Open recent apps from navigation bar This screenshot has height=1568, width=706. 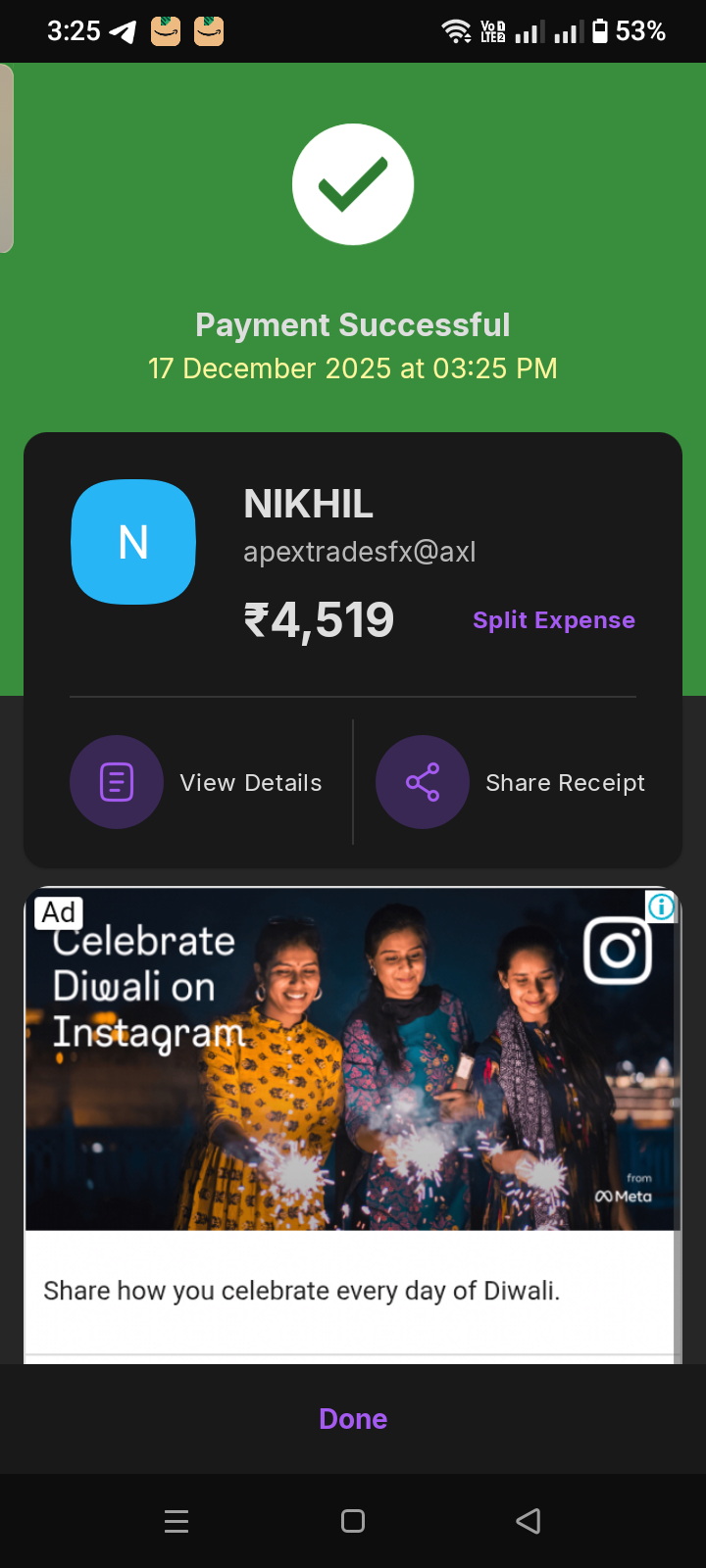pyautogui.click(x=176, y=1521)
